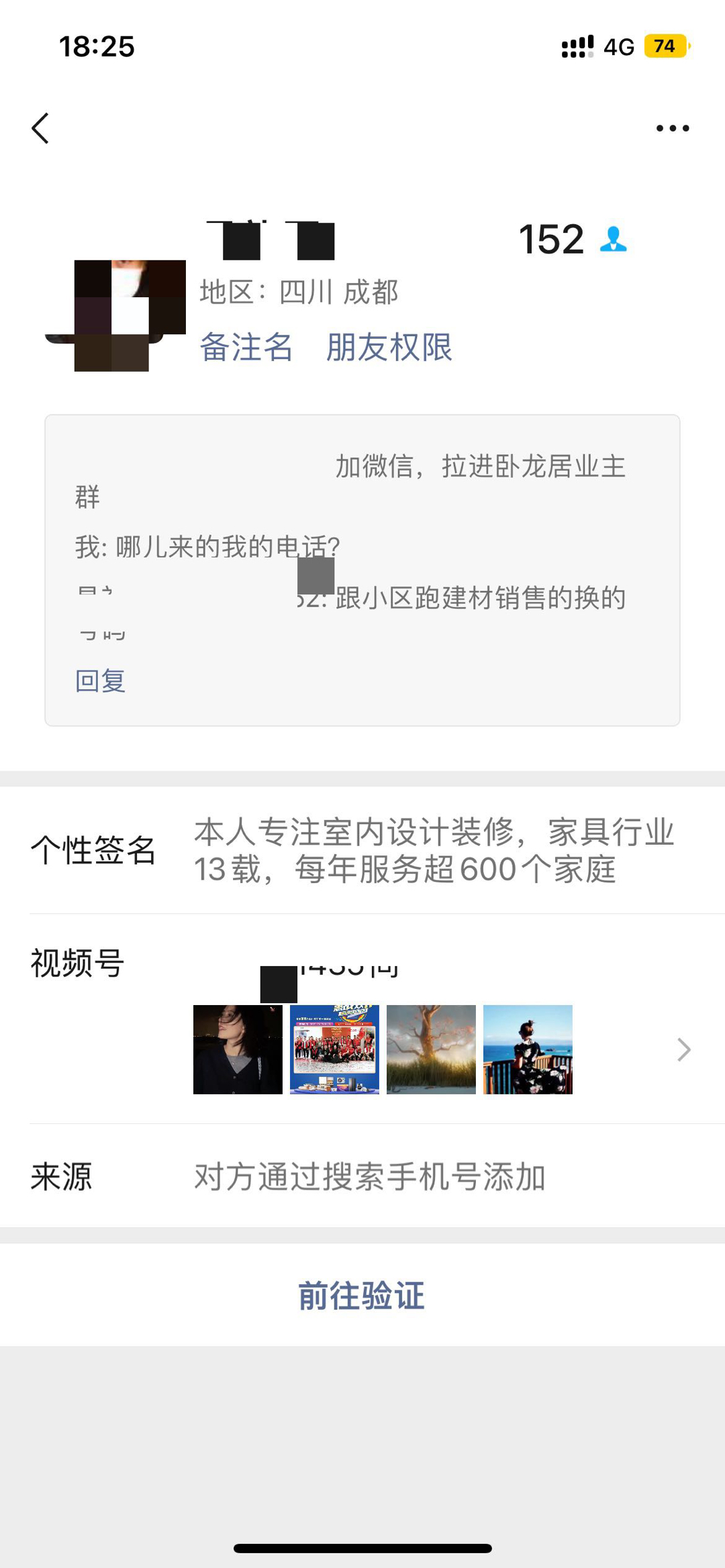Viewport: 725px width, 1568px height.
Task: Go back using the top-left arrow
Action: [40, 128]
